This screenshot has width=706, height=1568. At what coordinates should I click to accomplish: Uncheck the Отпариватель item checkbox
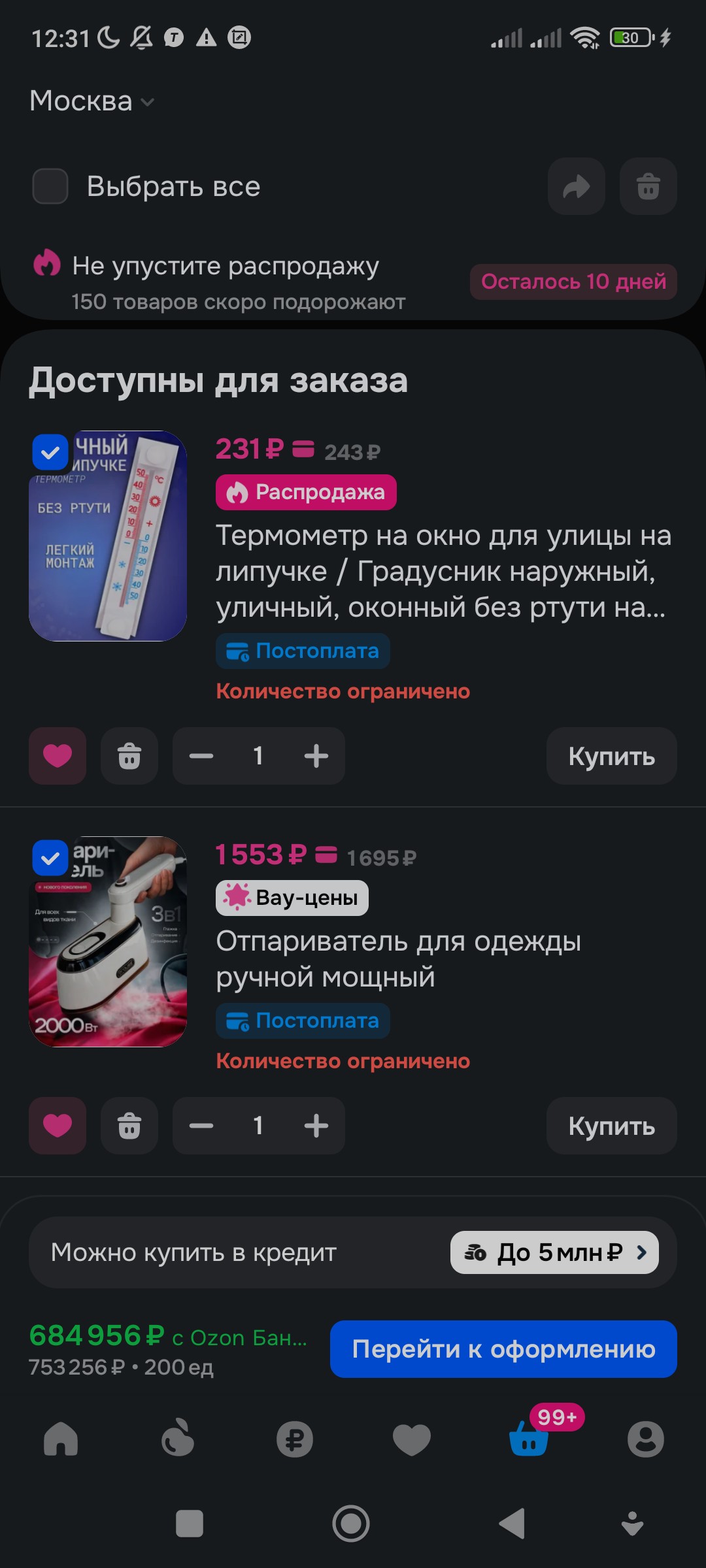(x=50, y=858)
